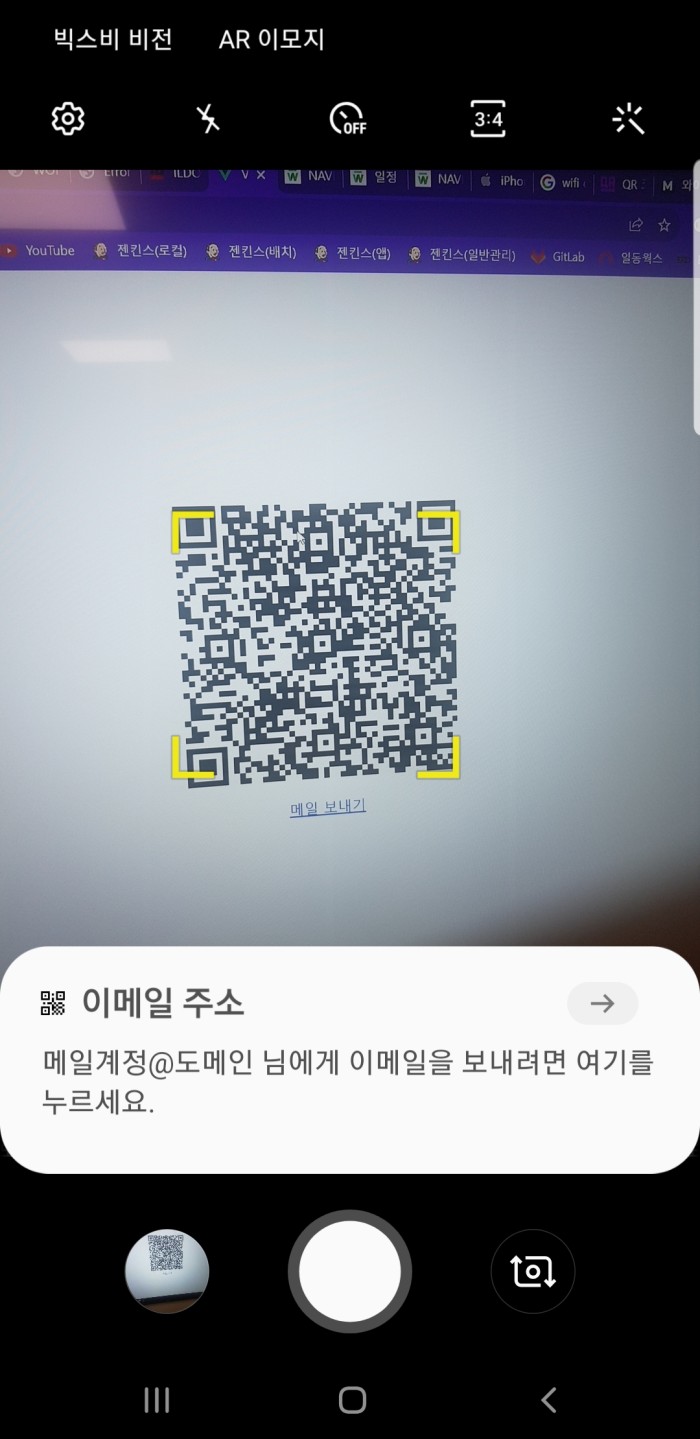Image resolution: width=700 pixels, height=1439 pixels.
Task: Go back with the navigation bar arrow
Action: (x=548, y=1400)
